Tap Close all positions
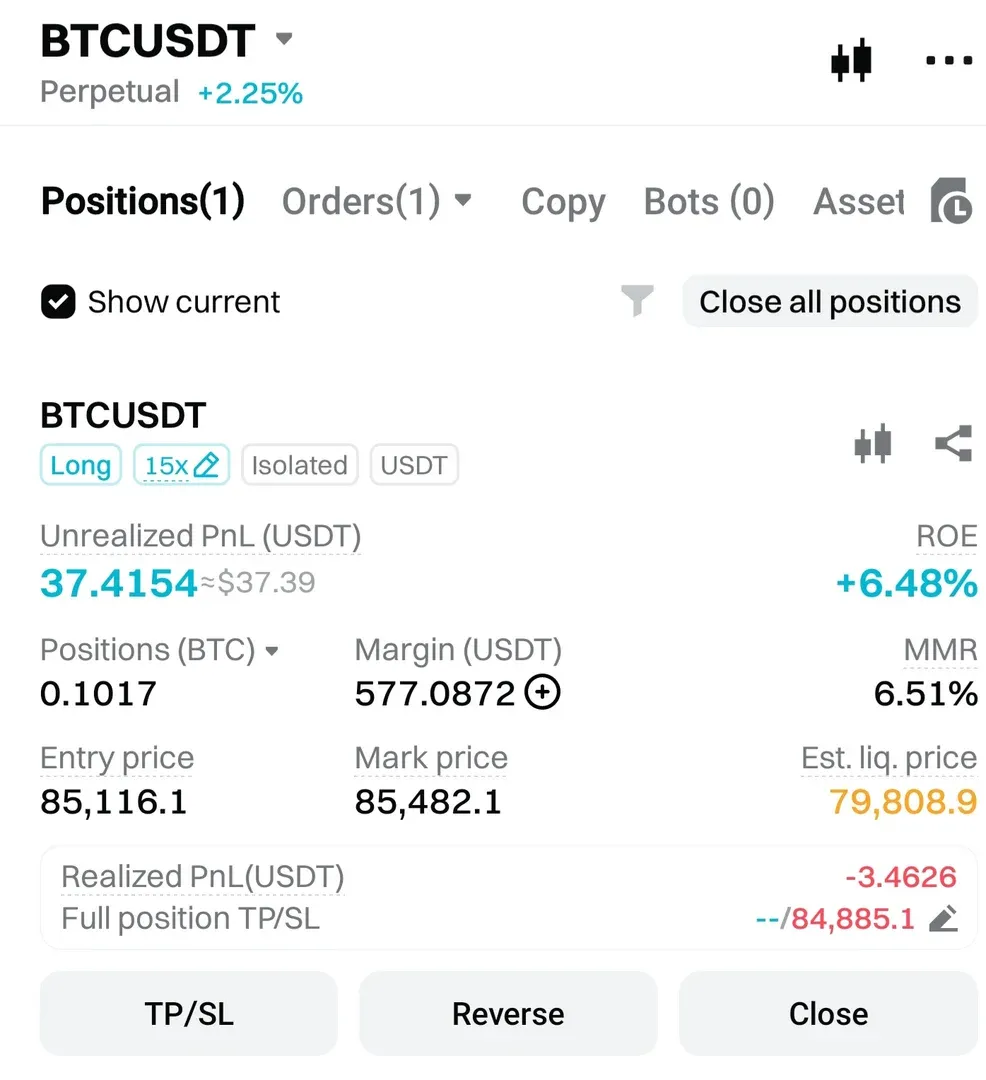Screen dimensions: 986x1080 pos(829,301)
